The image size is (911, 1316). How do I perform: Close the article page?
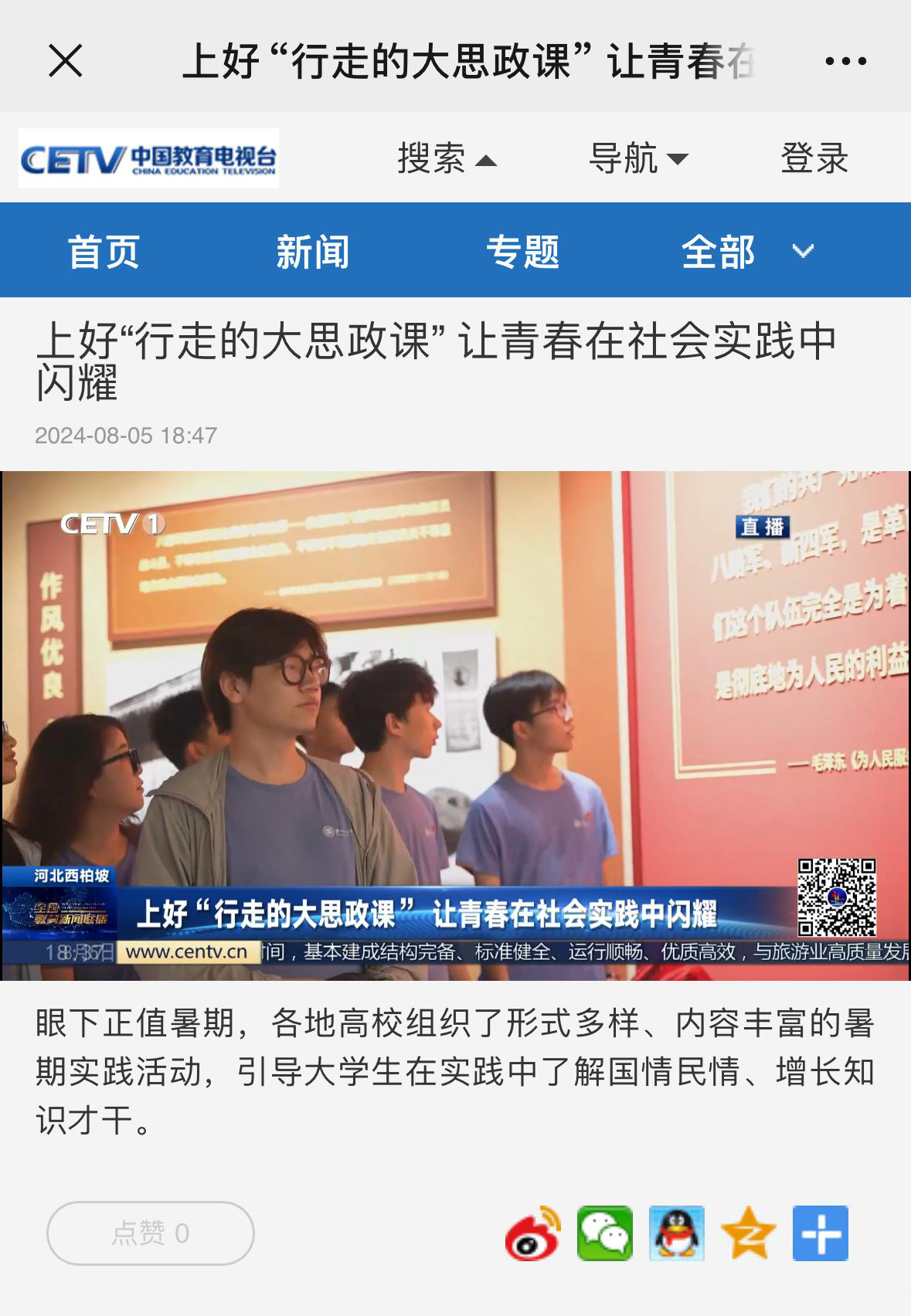tap(66, 61)
